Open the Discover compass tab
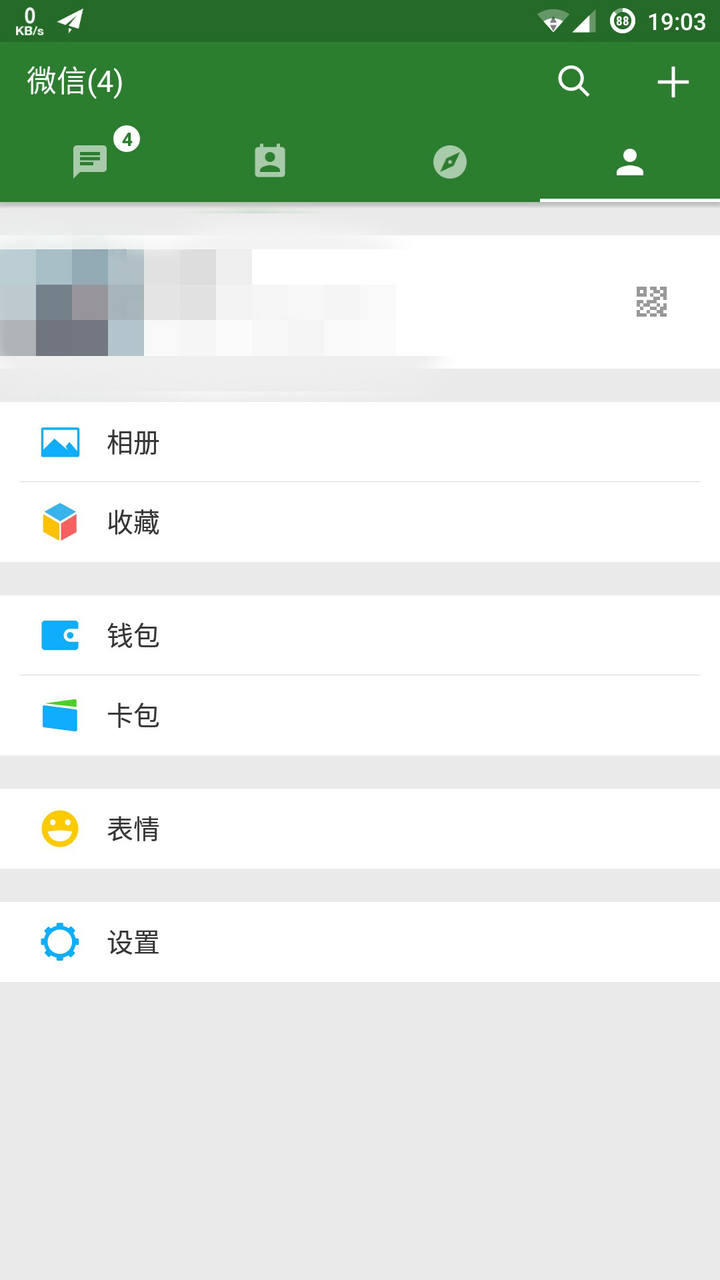The image size is (720, 1280). click(450, 160)
